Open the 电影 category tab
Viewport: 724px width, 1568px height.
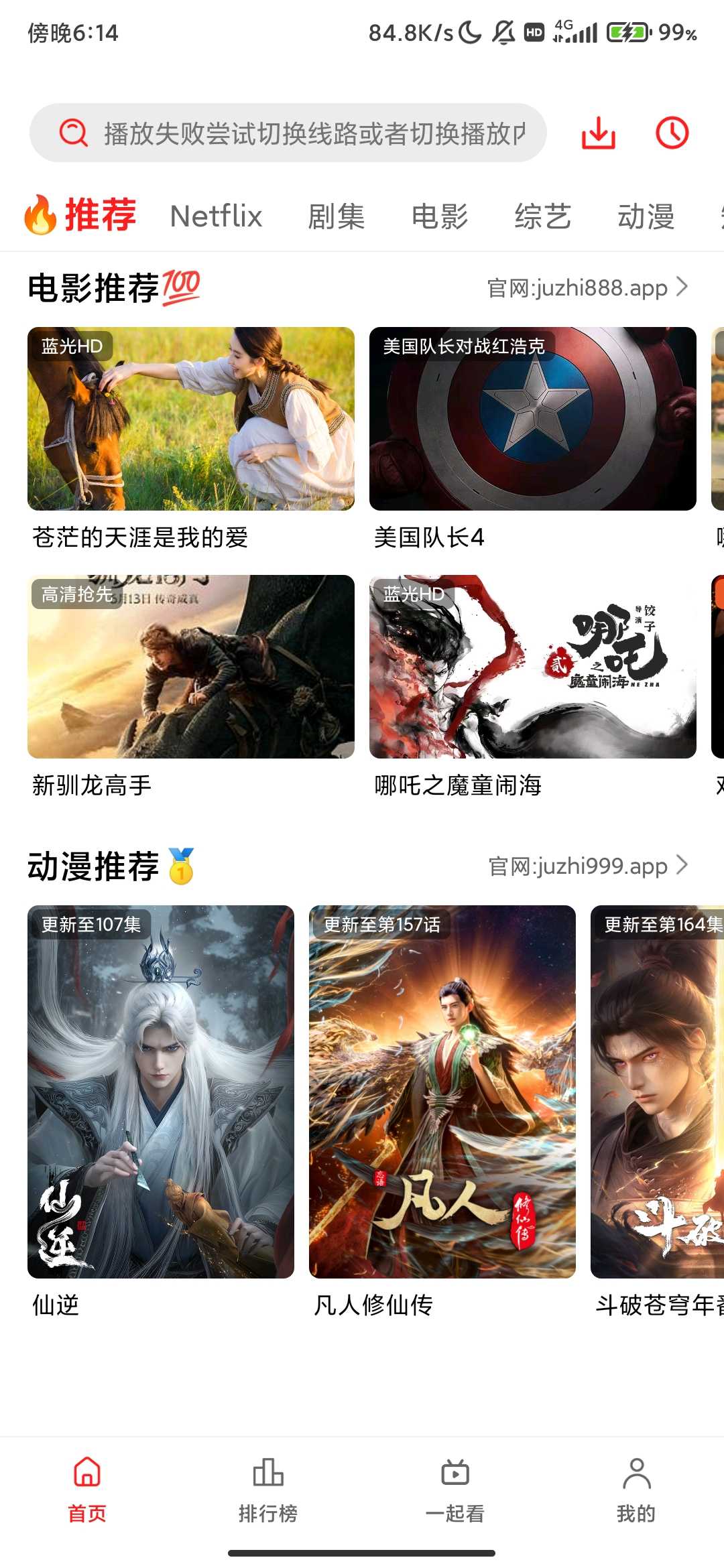[440, 217]
